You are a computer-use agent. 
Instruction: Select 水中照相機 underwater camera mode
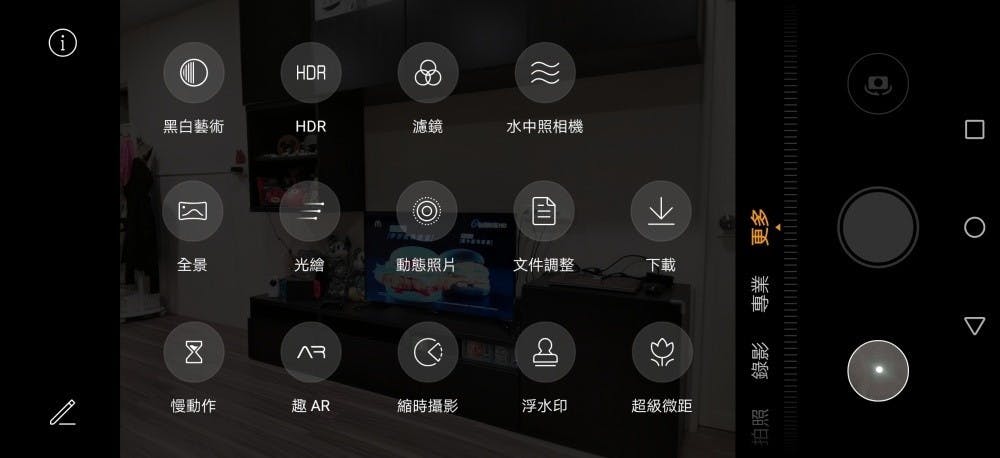(x=544, y=73)
